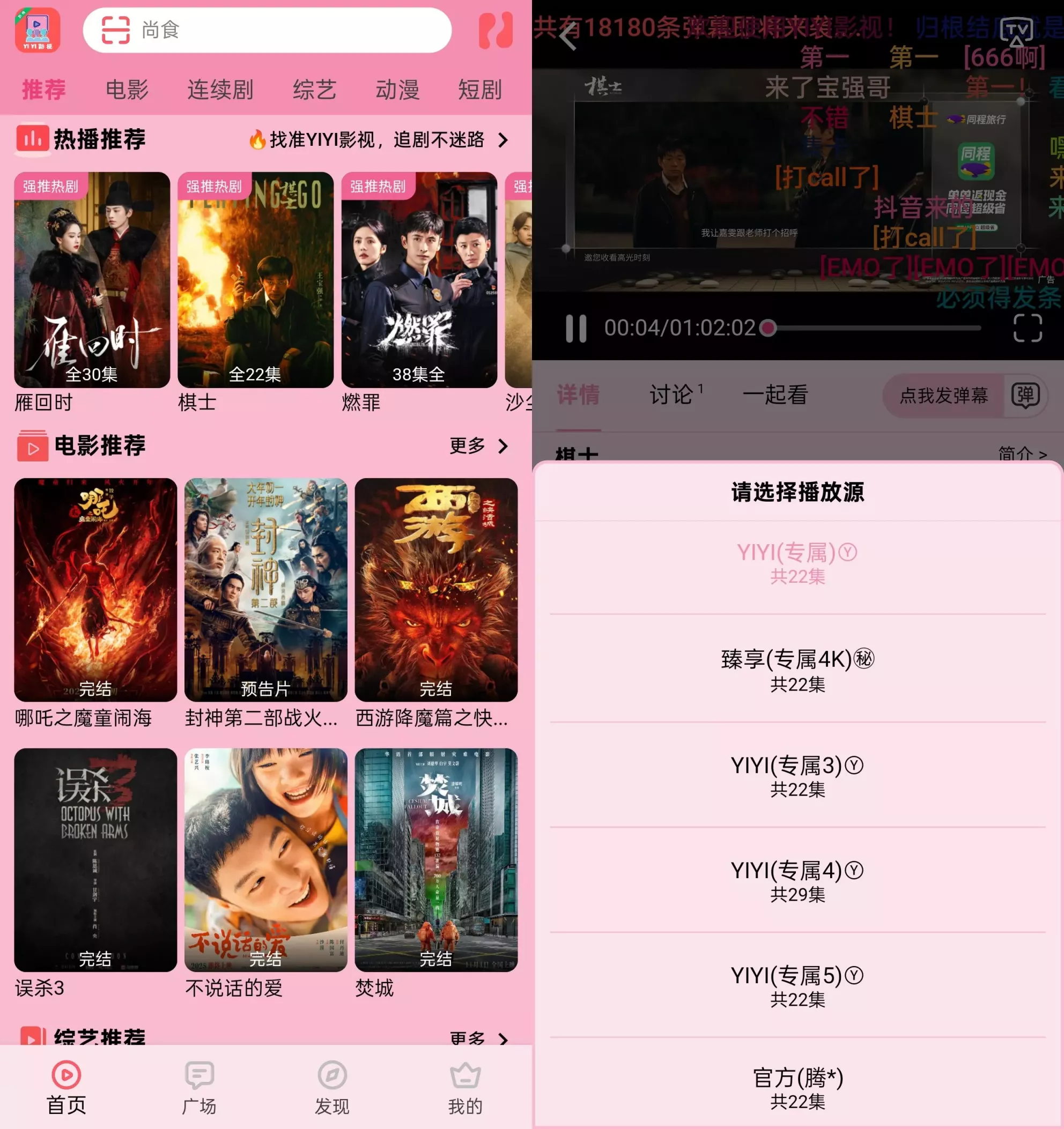Viewport: 1064px width, 1129px height.
Task: Toggle danmaku with the 弹 icon
Action: [x=1026, y=396]
